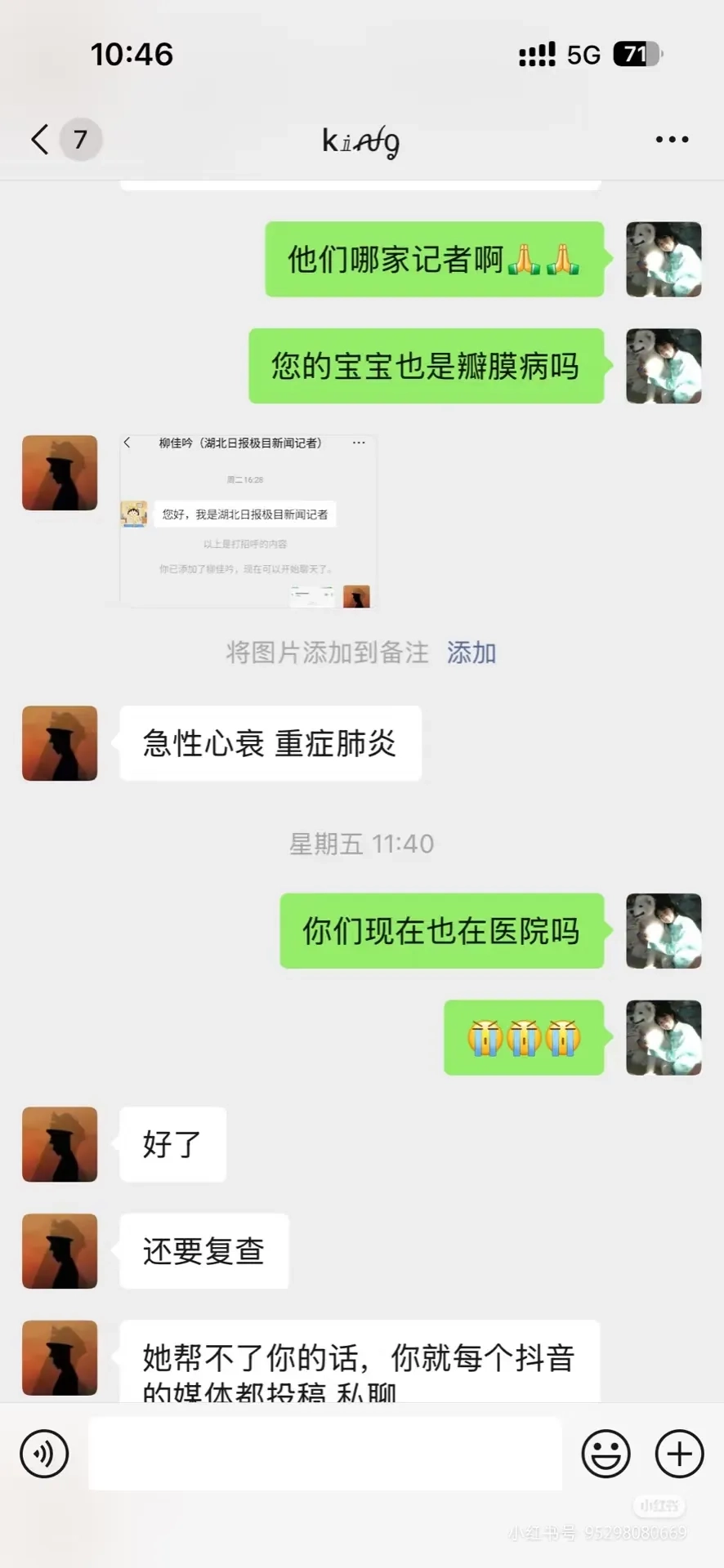Tap the message input field

[x=325, y=1454]
